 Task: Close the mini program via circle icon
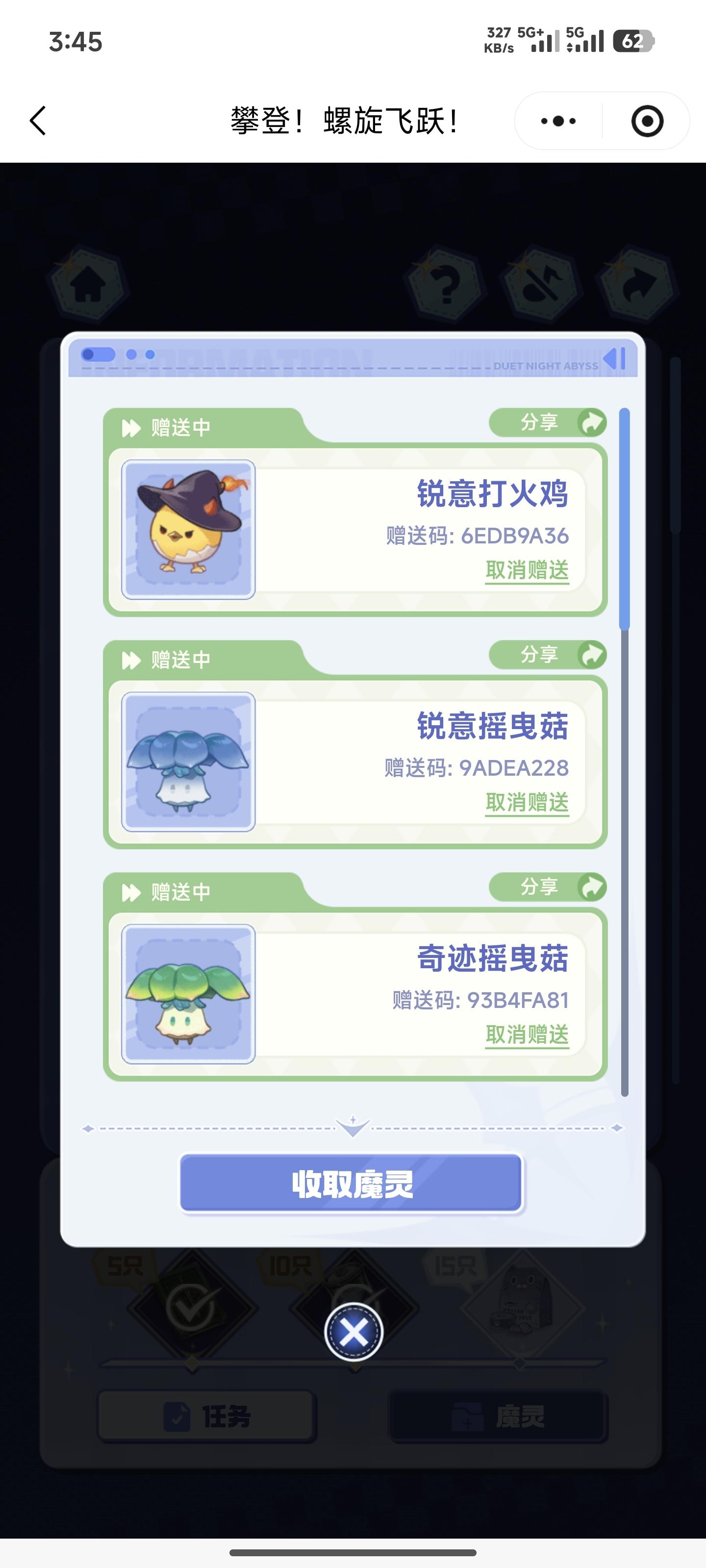coord(647,121)
